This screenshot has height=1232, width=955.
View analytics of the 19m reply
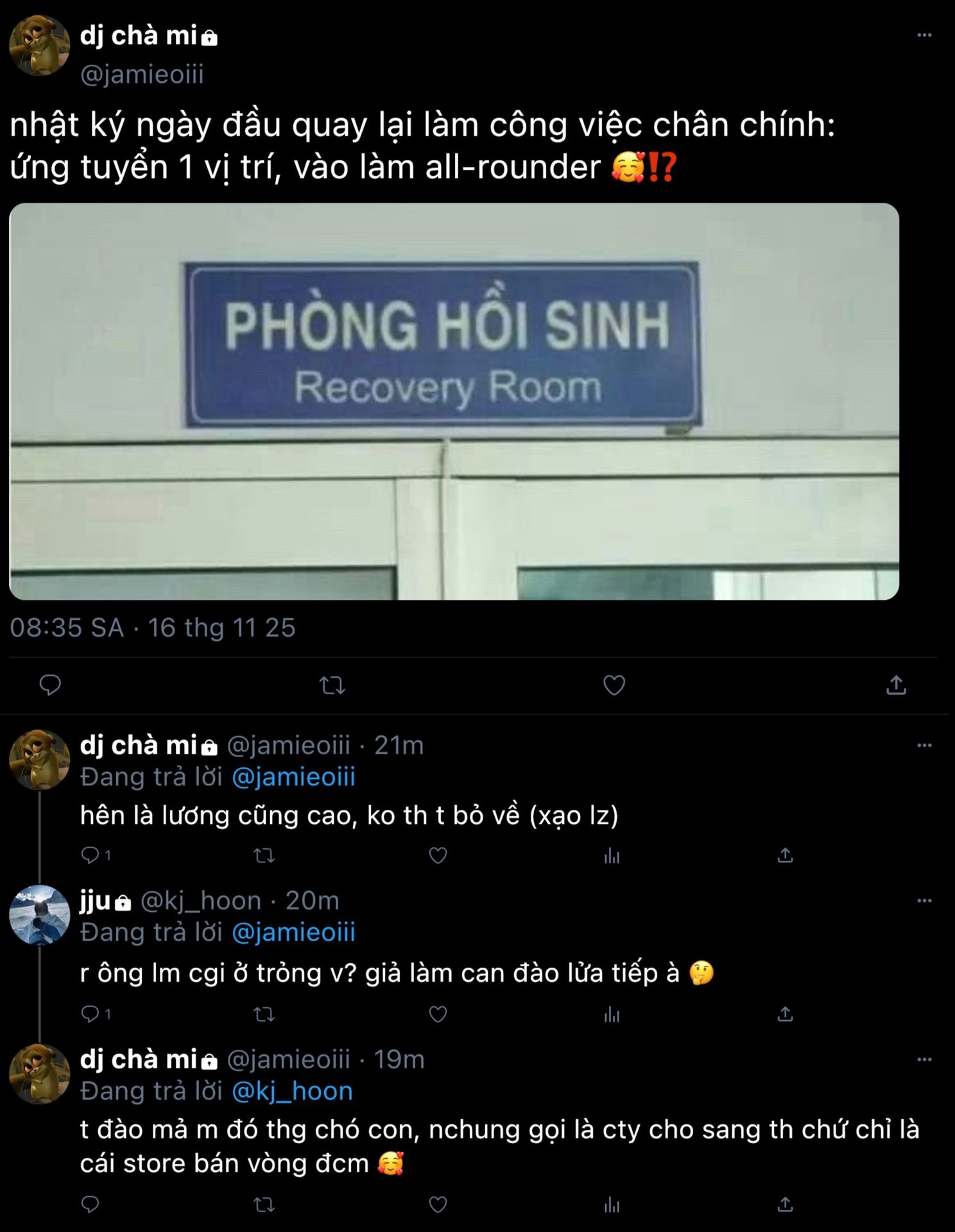[x=612, y=1204]
